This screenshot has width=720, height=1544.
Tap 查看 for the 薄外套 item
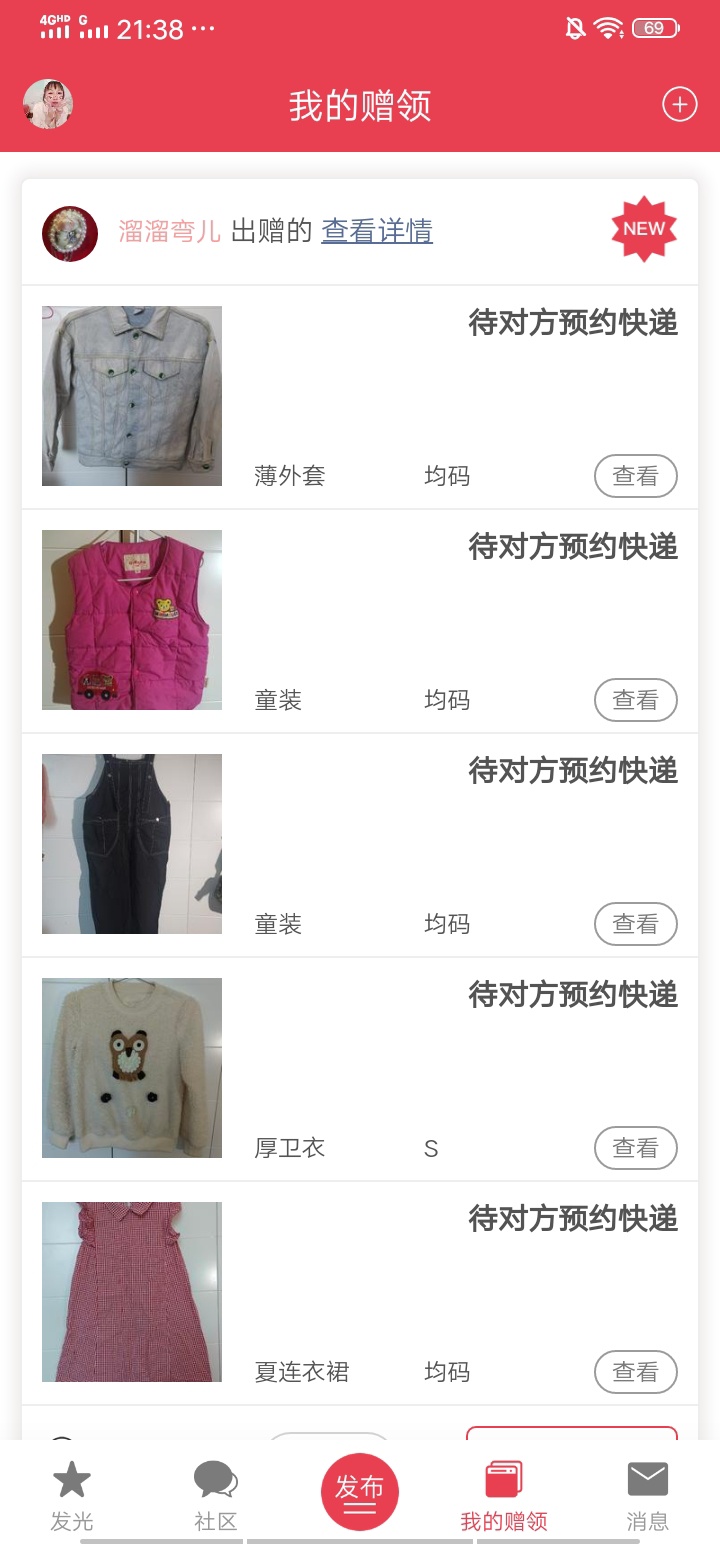pyautogui.click(x=635, y=476)
